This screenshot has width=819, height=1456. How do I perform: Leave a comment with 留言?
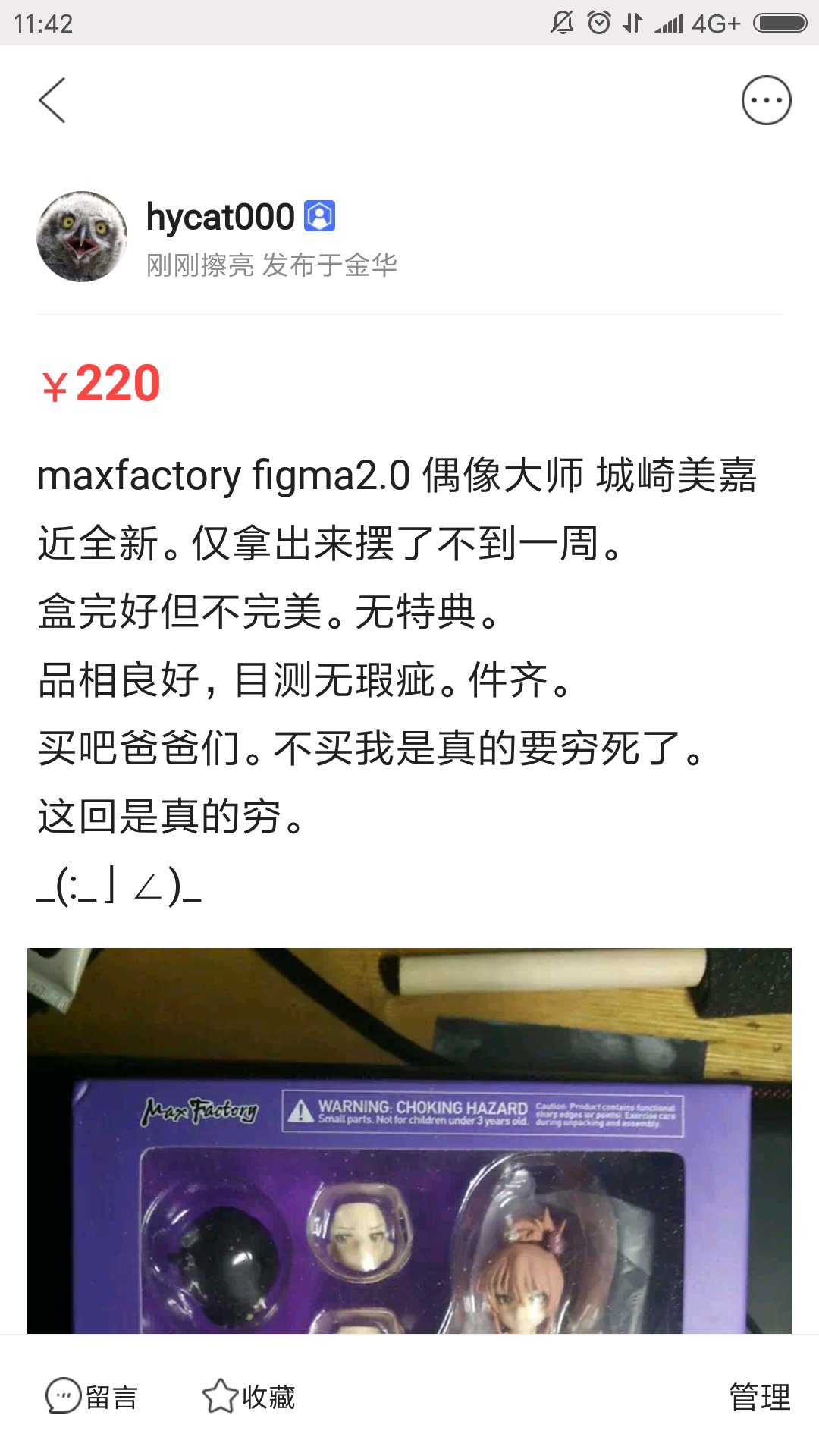point(92,1396)
